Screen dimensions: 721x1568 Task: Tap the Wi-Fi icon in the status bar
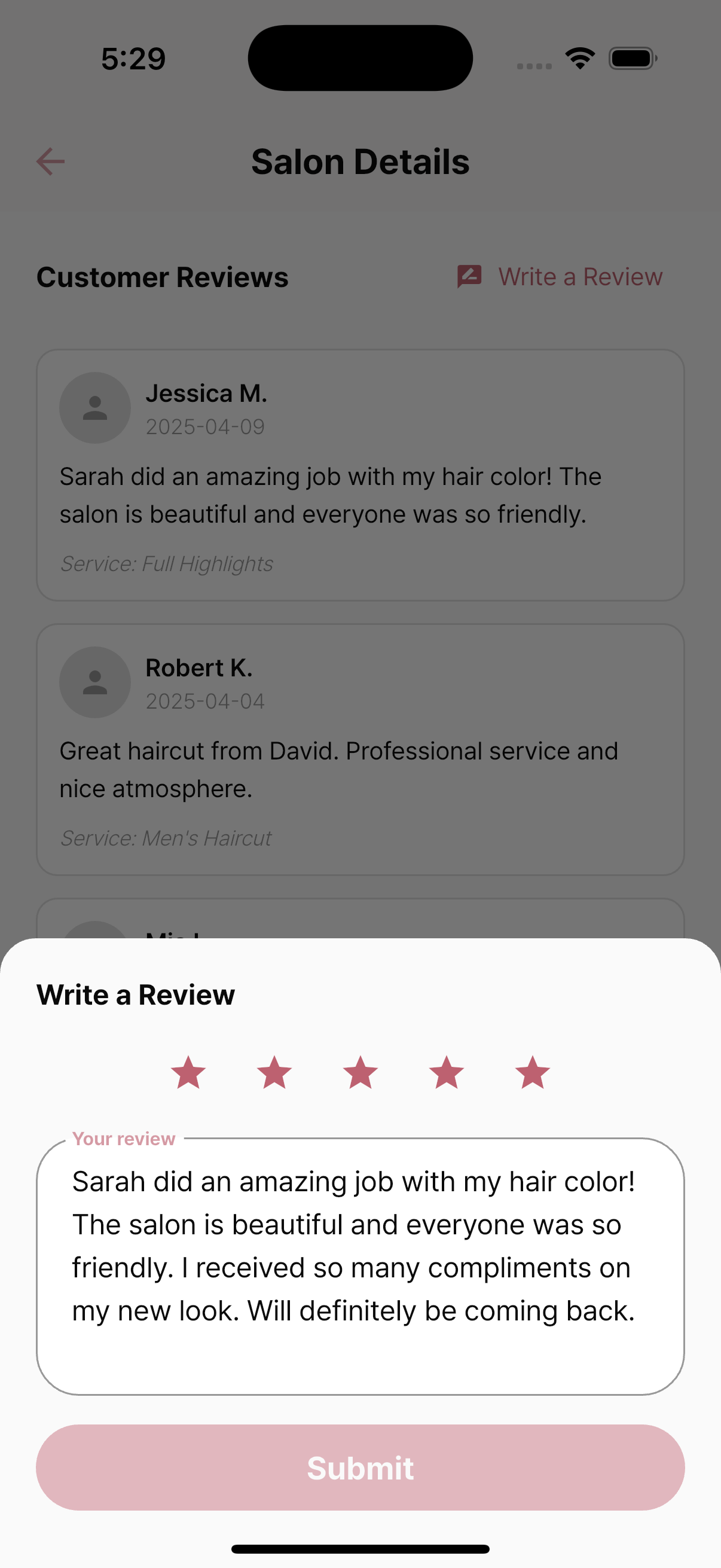pos(579,57)
